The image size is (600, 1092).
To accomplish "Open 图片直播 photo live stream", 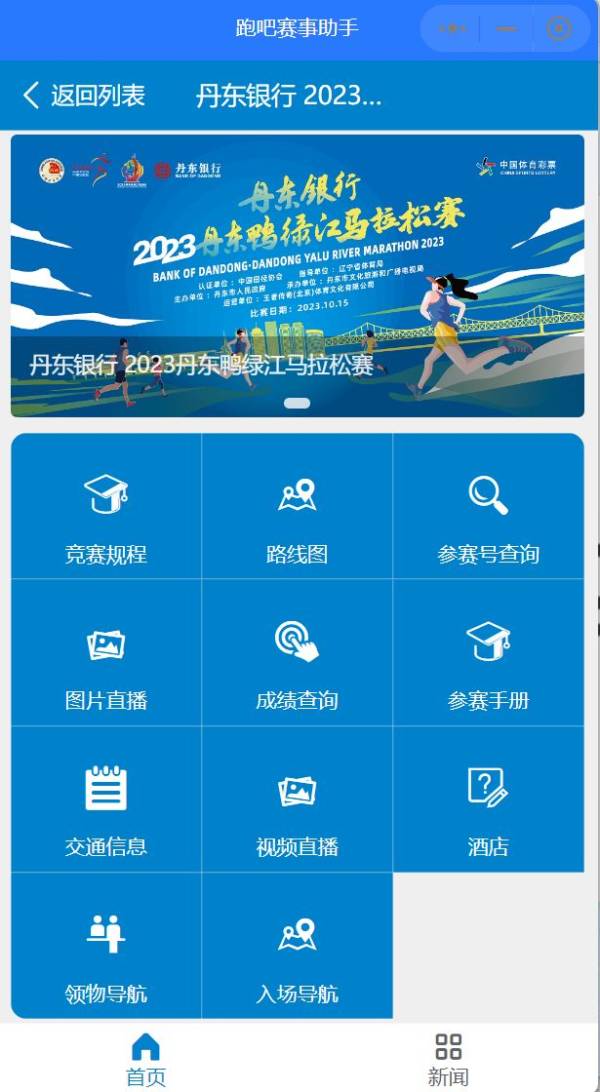I will (x=106, y=653).
